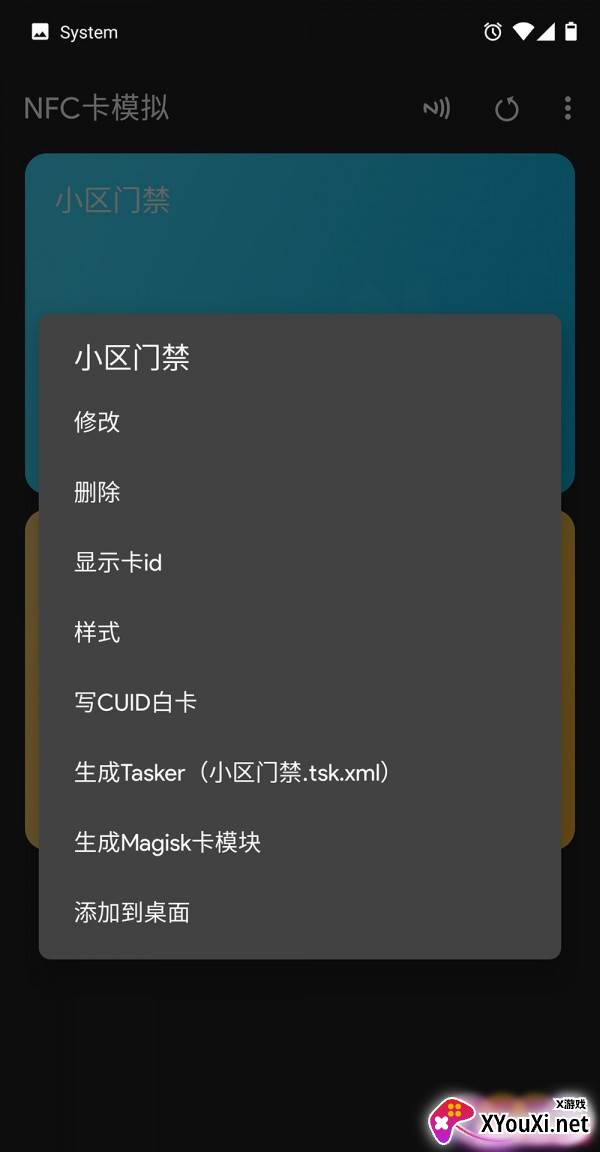Tap 显示卡id option
Screen dimensions: 600x1152
point(118,562)
